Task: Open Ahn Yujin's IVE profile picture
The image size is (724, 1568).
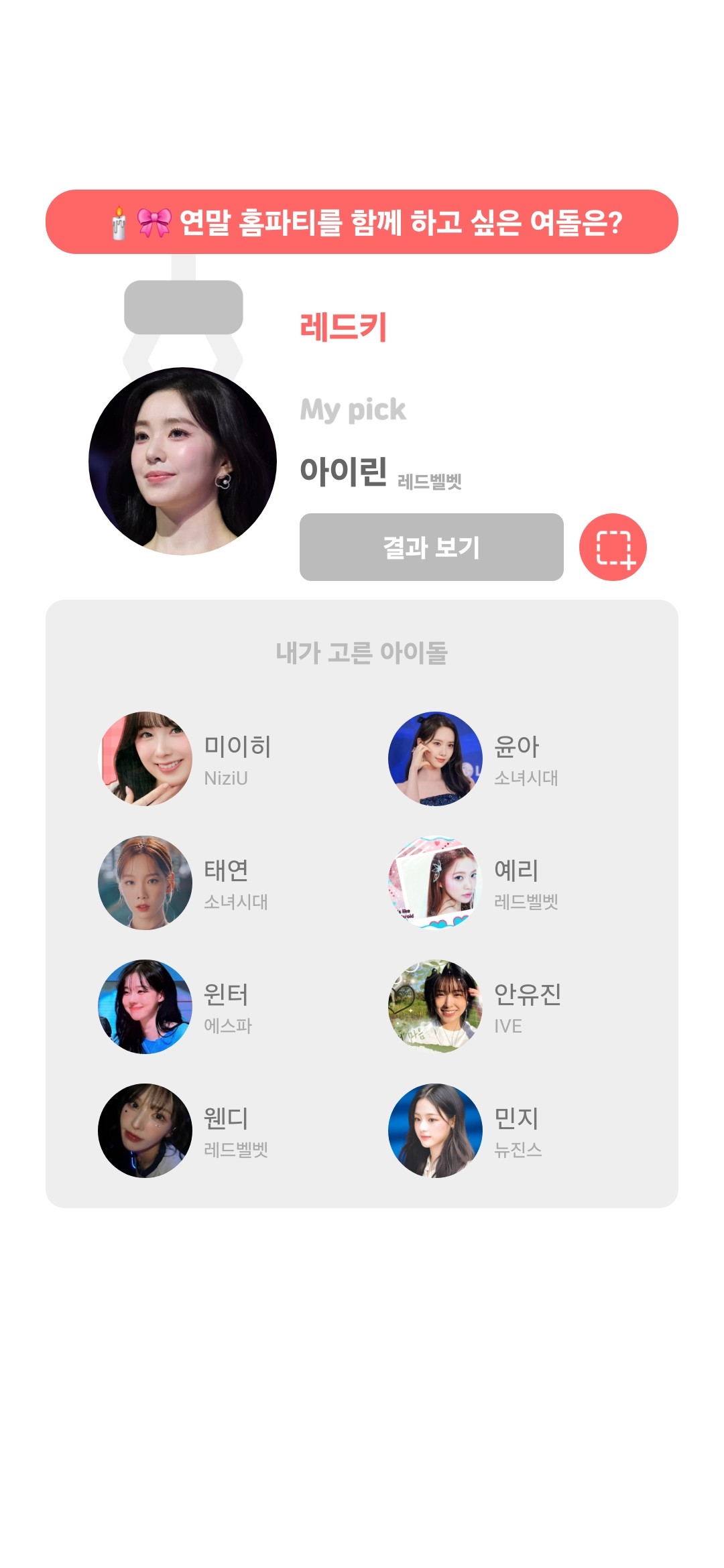Action: (434, 1005)
